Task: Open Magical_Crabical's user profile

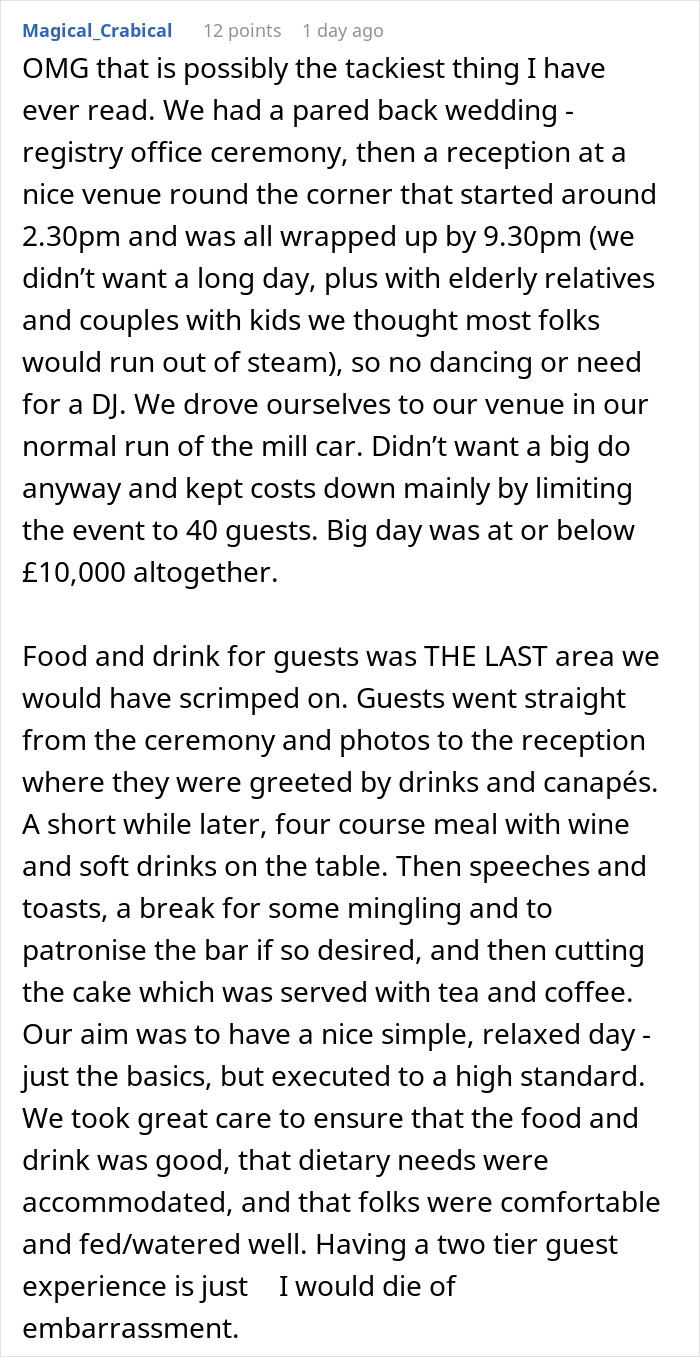Action: (x=97, y=31)
